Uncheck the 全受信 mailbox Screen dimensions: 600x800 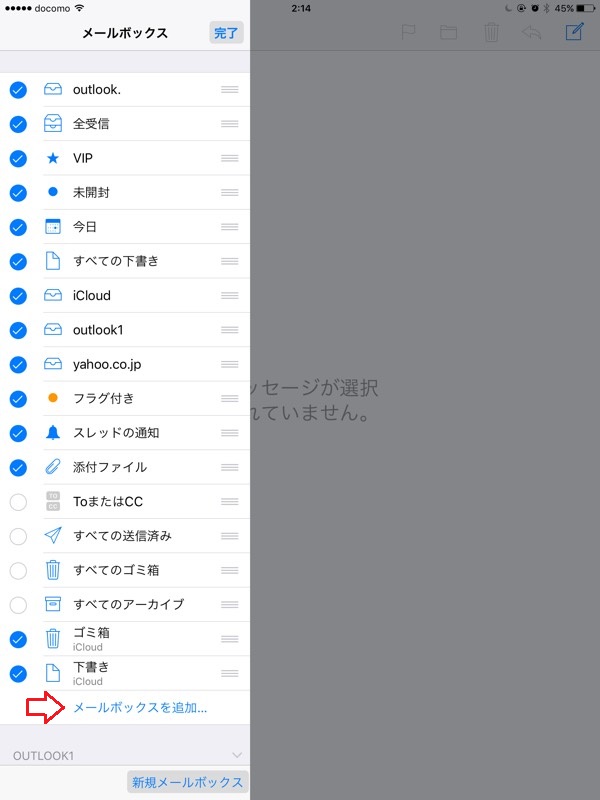(x=18, y=124)
